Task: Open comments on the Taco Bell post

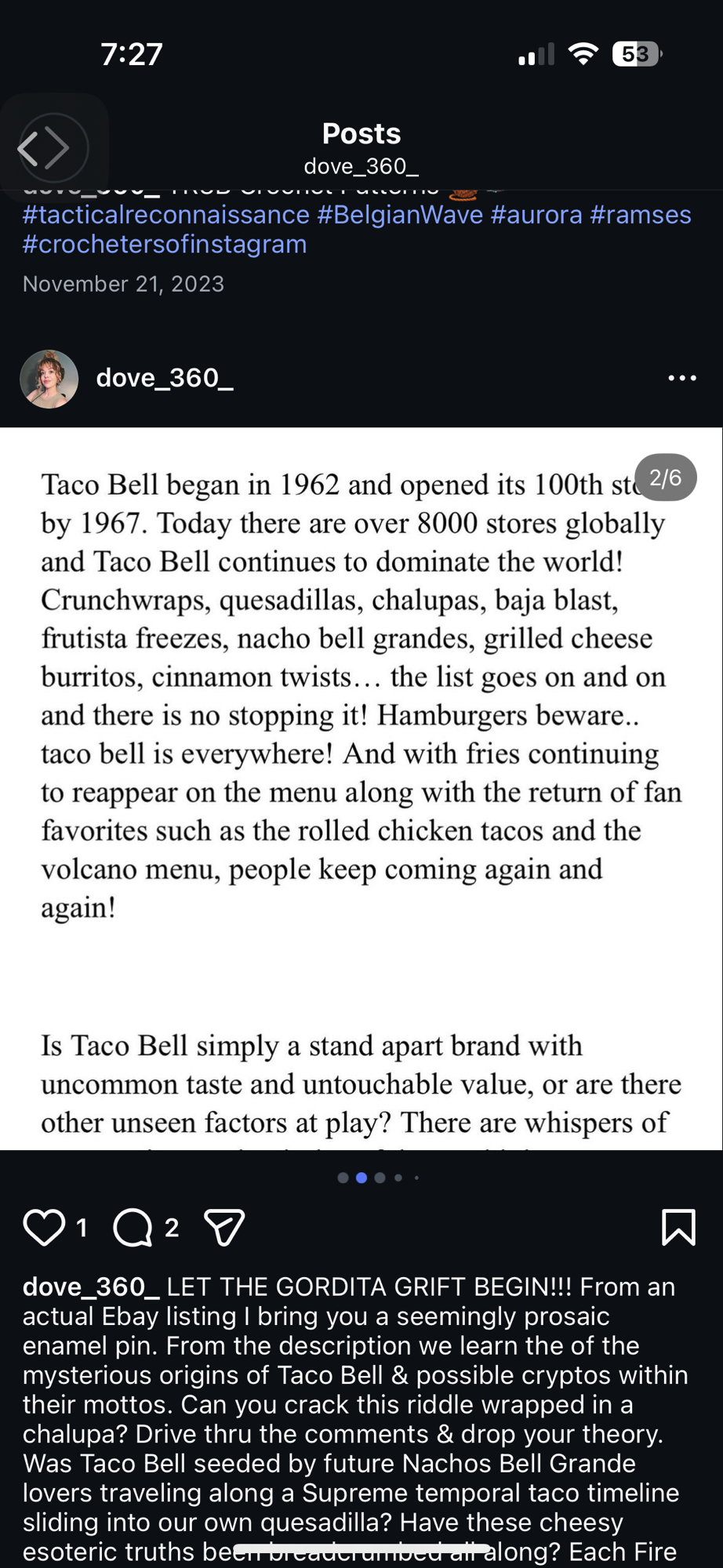Action: (x=133, y=1227)
